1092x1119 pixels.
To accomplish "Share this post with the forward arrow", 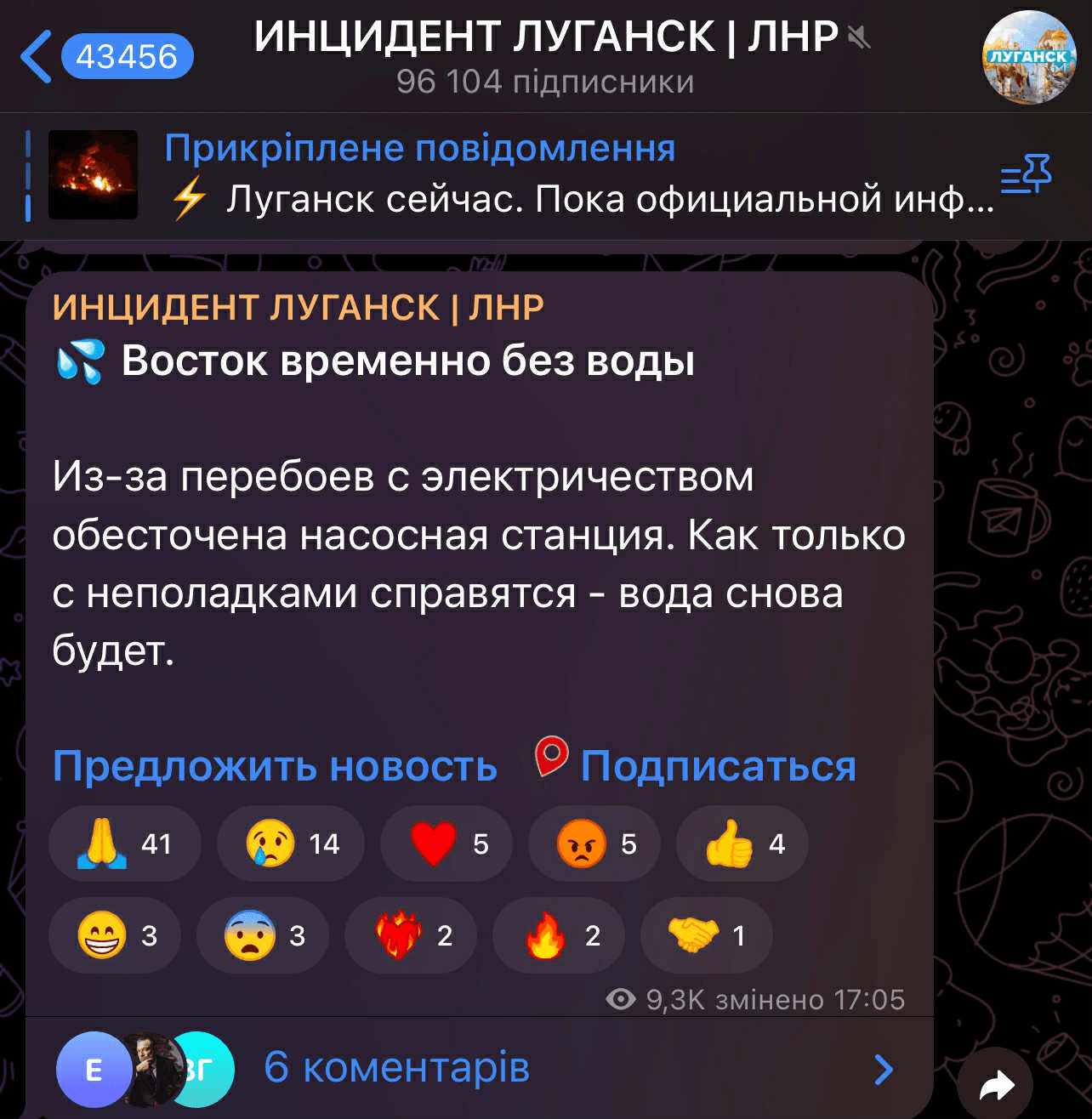I will point(995,1086).
